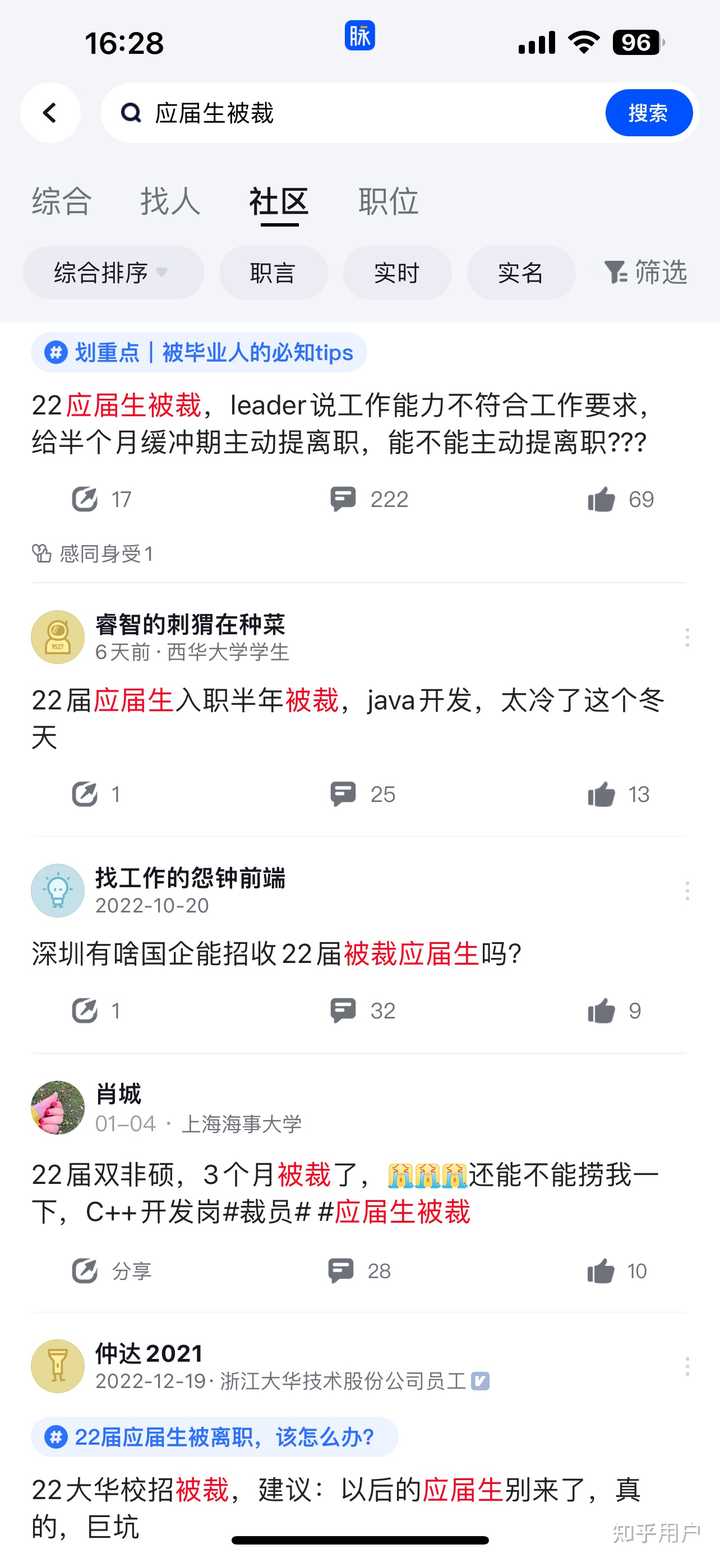Expand the 综合排序 sort dropdown
Viewport: 720px width, 1558px height.
point(112,272)
